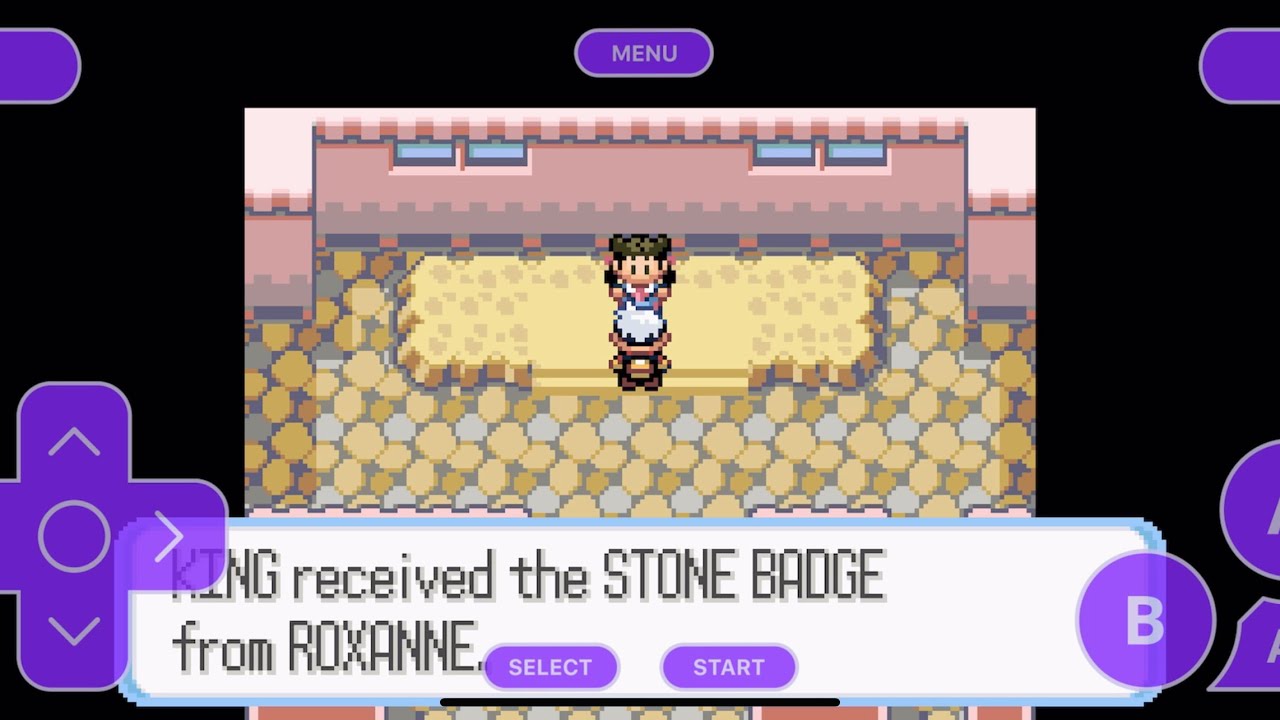Tap the B button
Screen dimensions: 1280x720
[x=1145, y=620]
